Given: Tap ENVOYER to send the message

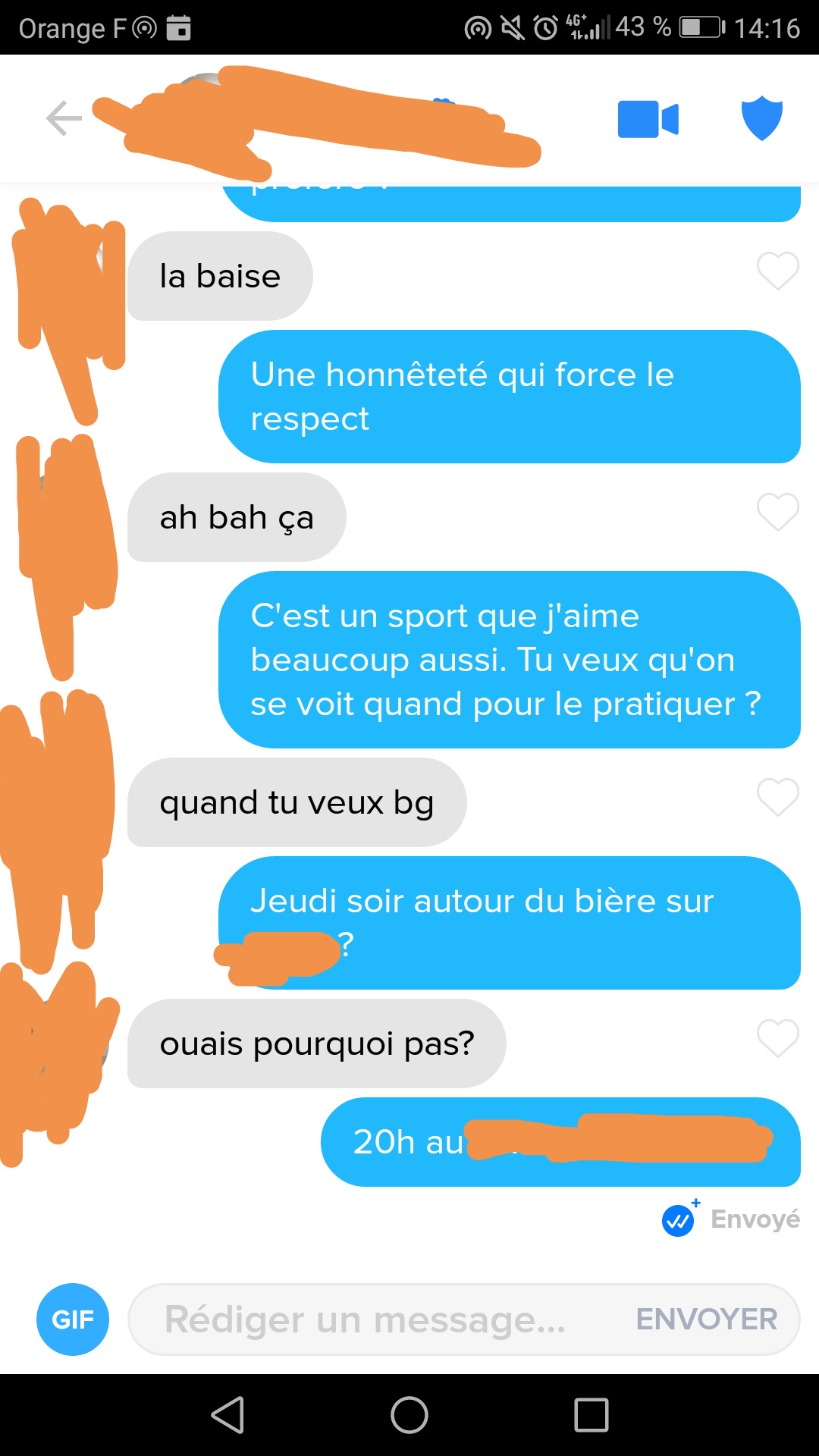Looking at the screenshot, I should tap(706, 1319).
